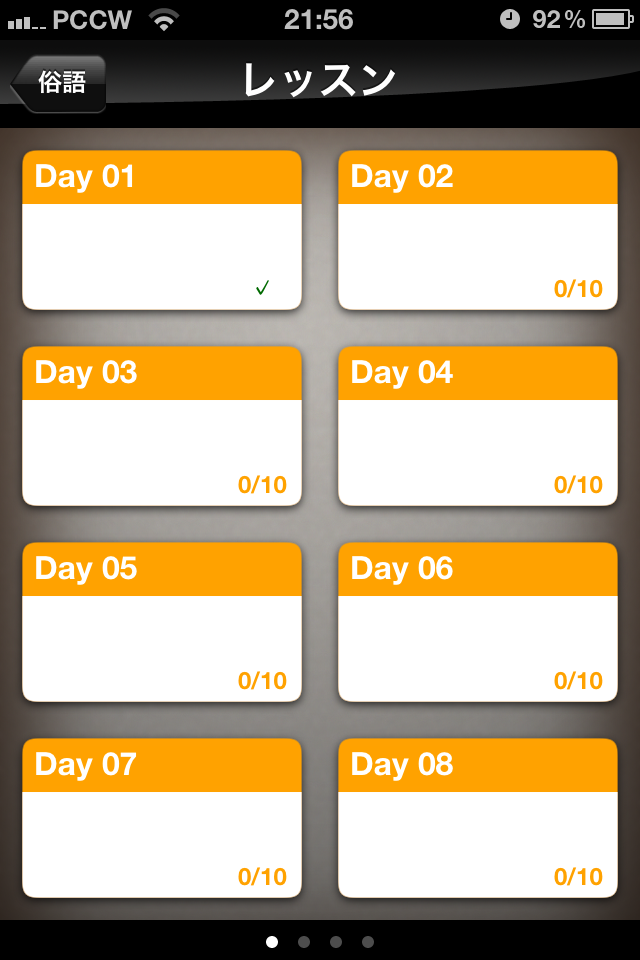Start the Day 04 lesson
This screenshot has width=640, height=960.
click(478, 426)
